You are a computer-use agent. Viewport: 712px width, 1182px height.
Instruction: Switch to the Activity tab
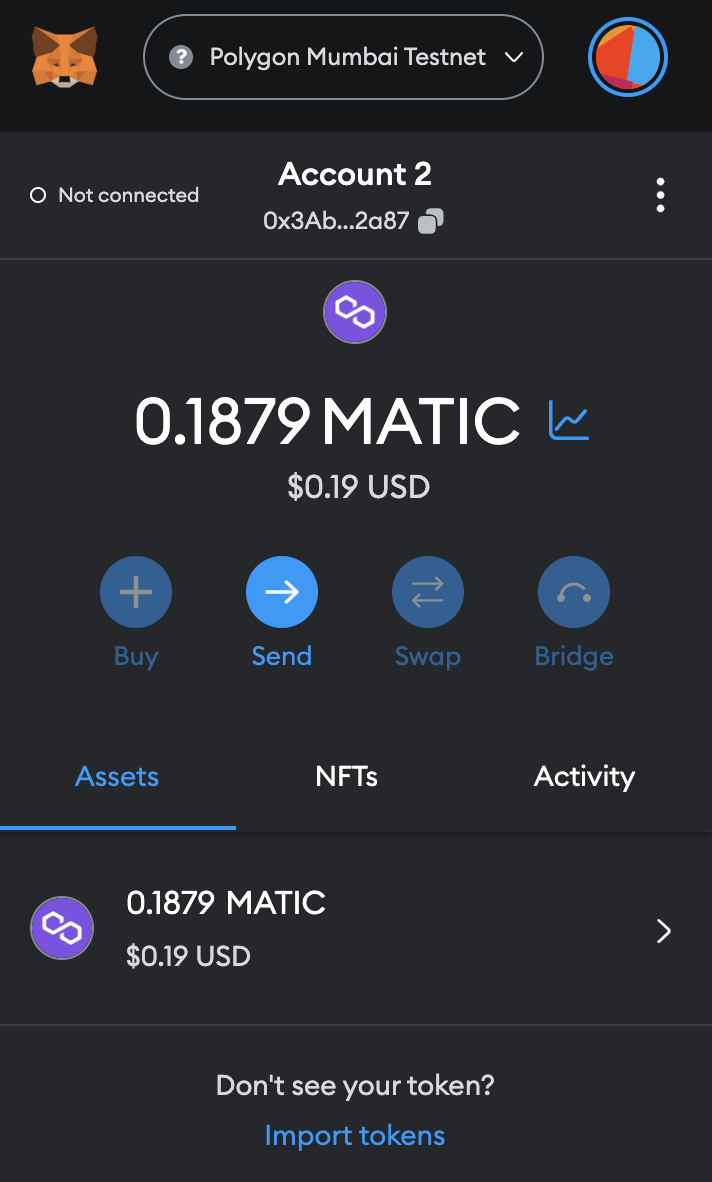coord(584,777)
